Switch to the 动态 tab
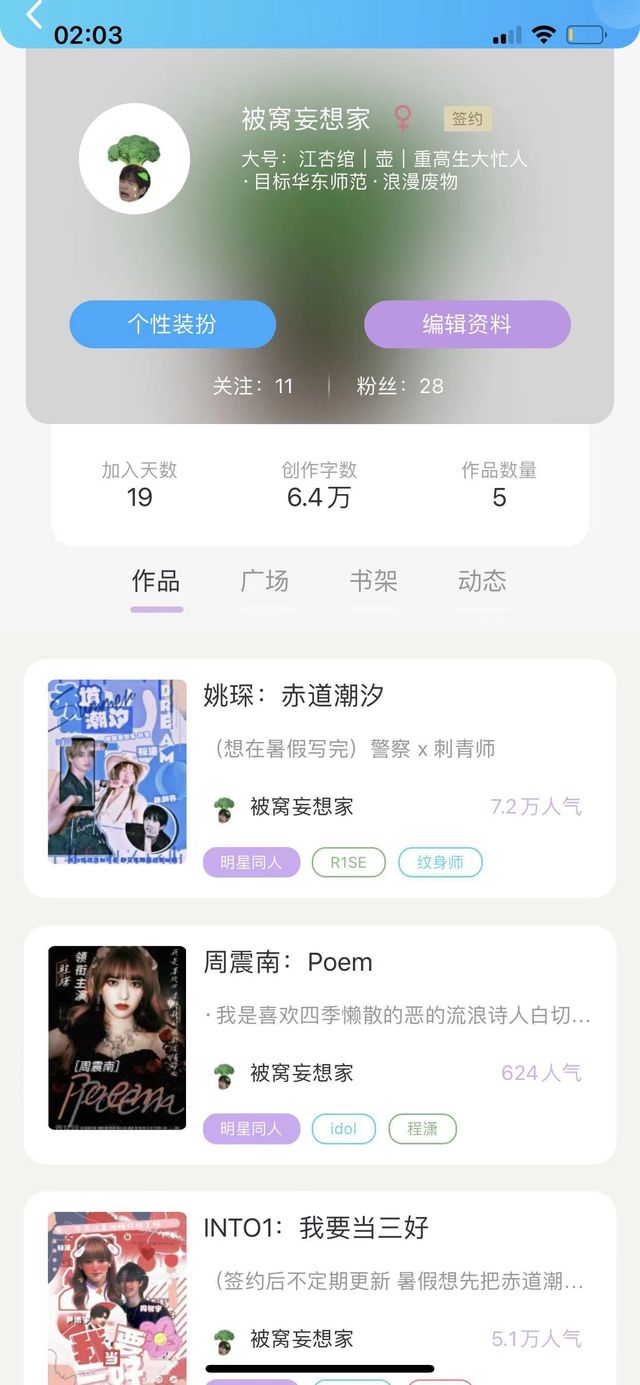640x1385 pixels. coord(482,581)
